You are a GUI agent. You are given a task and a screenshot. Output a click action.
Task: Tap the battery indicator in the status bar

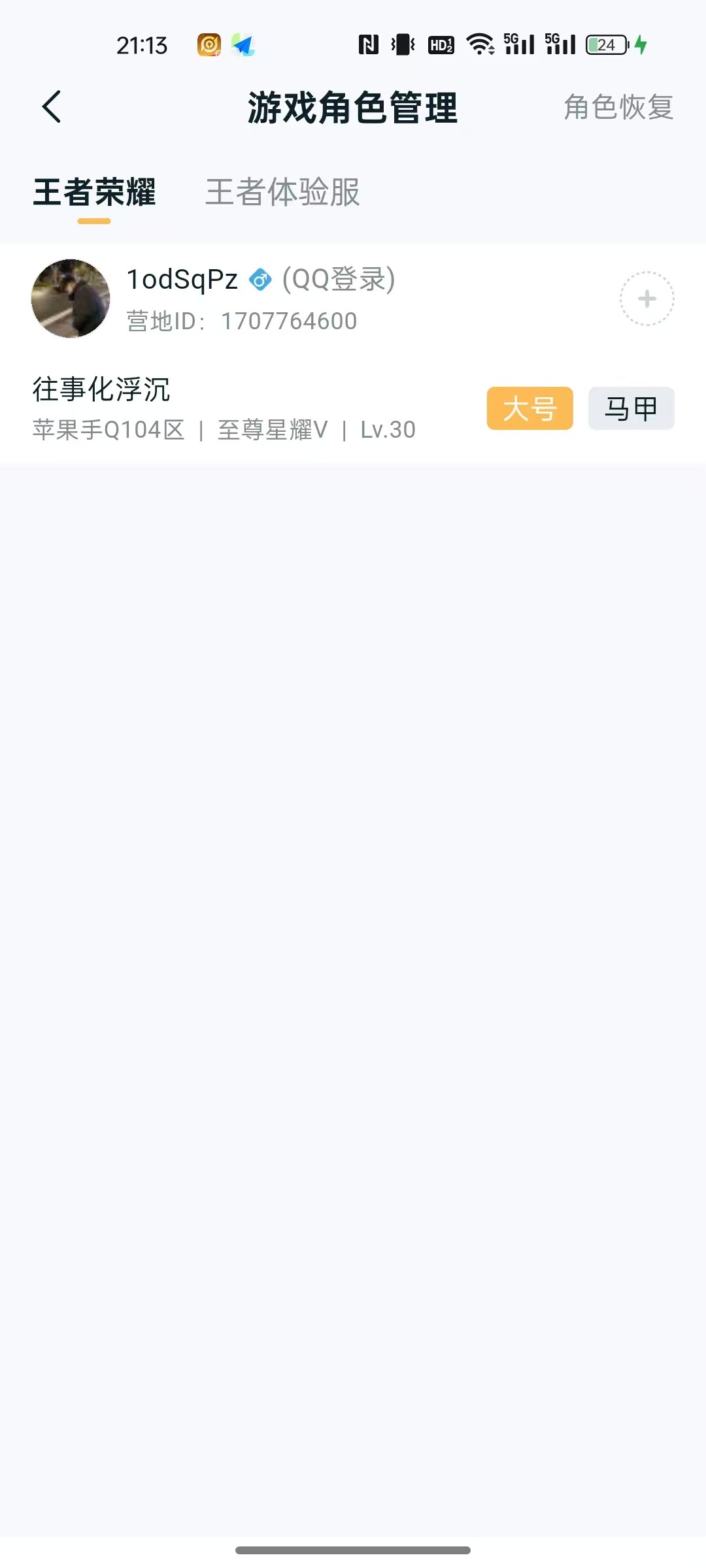pyautogui.click(x=605, y=44)
